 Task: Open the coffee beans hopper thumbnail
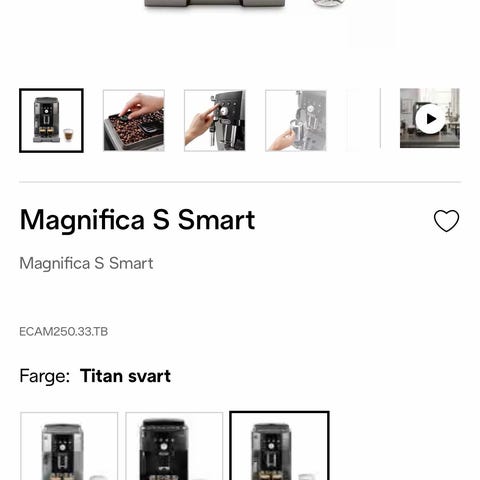tap(134, 120)
